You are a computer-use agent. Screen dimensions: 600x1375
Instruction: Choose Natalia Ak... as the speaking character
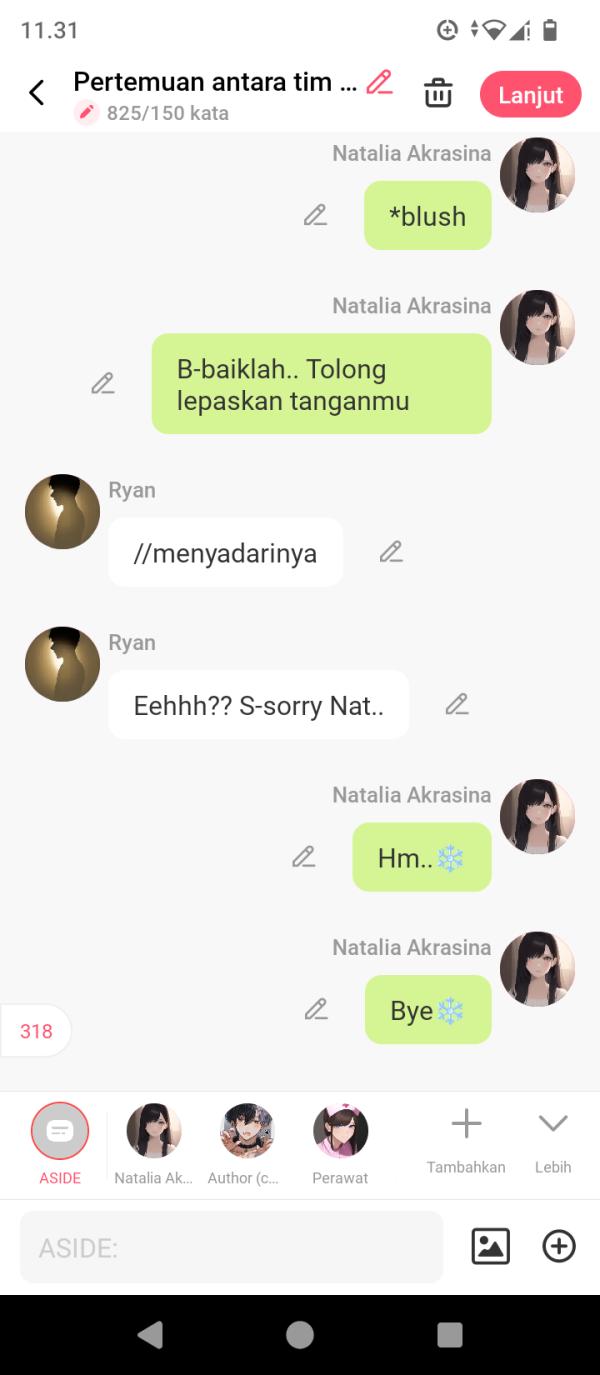click(153, 1132)
